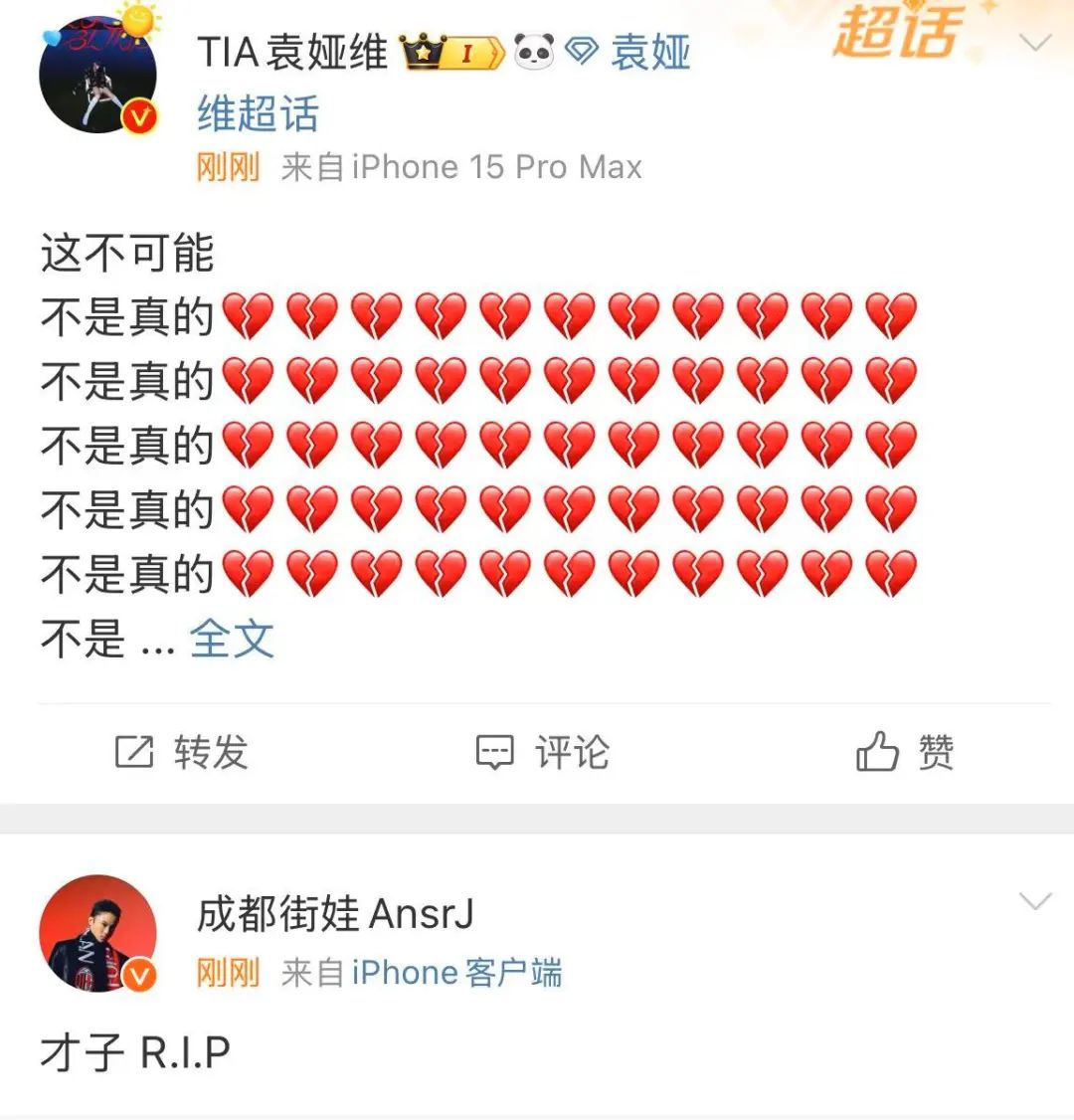Tap the iPhone客户端 source link
The image size is (1074, 1120).
[456, 973]
